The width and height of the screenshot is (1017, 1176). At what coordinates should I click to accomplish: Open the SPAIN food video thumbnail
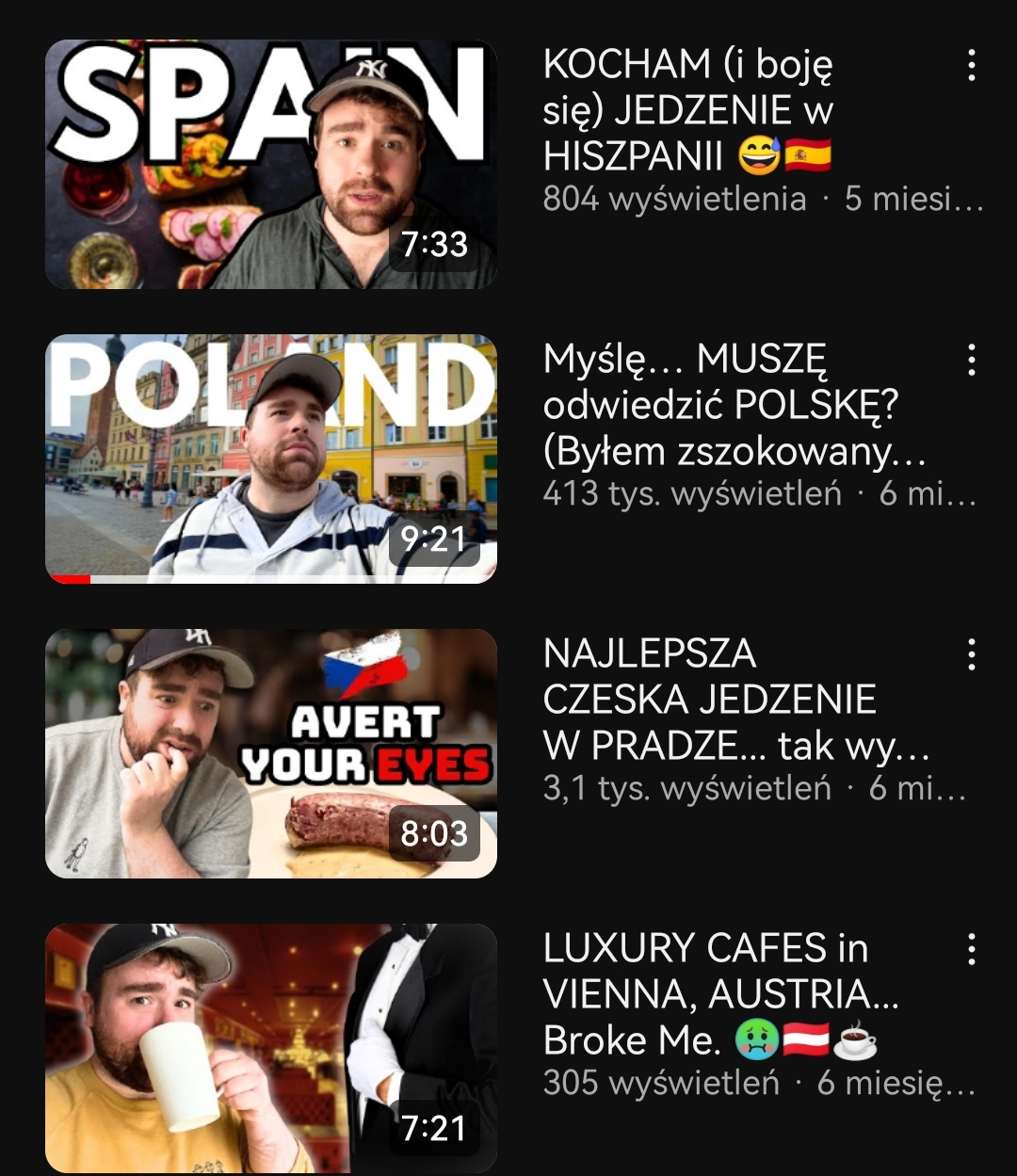(x=271, y=164)
